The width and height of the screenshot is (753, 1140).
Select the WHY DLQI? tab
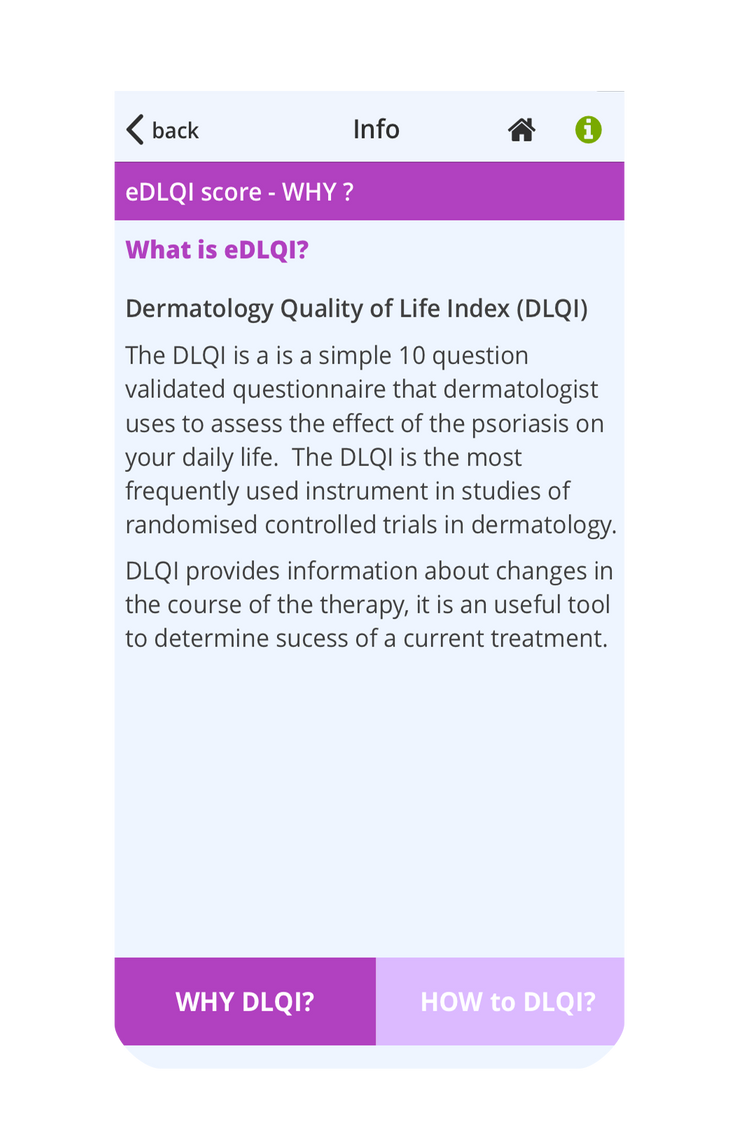tap(244, 1001)
